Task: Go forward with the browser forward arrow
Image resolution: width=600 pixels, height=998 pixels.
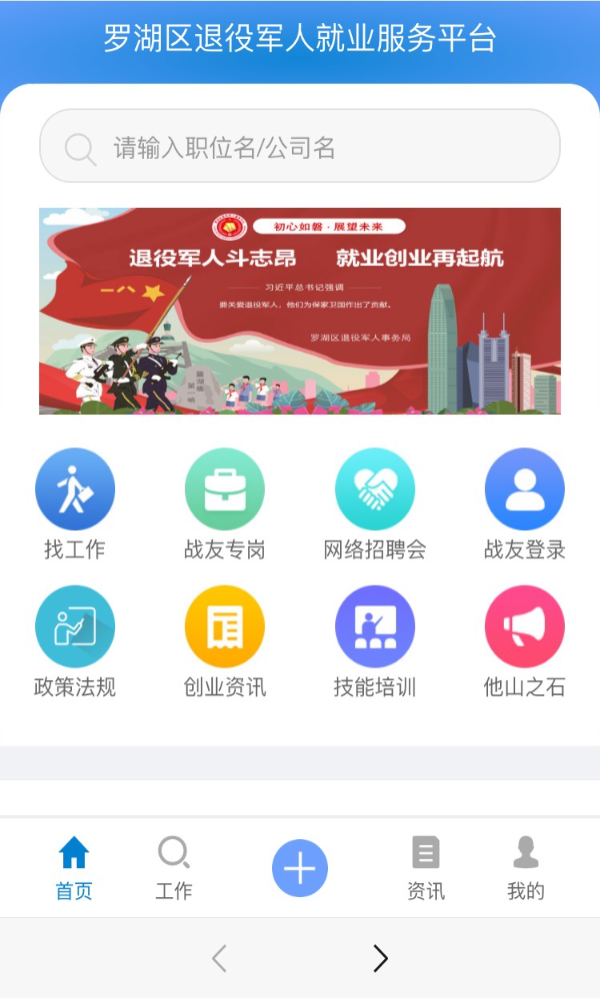Action: 380,958
